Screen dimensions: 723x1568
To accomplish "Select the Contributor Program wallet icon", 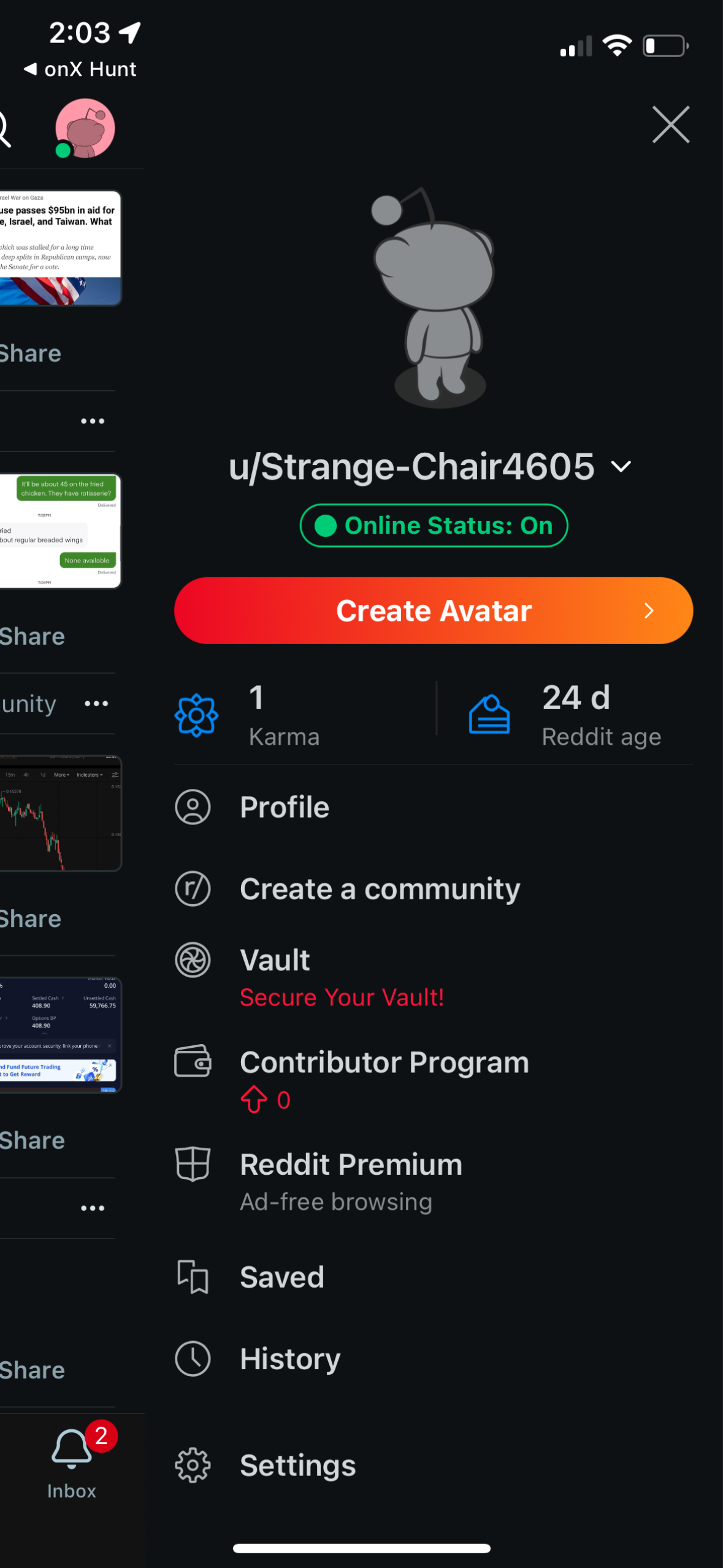I will [193, 1063].
